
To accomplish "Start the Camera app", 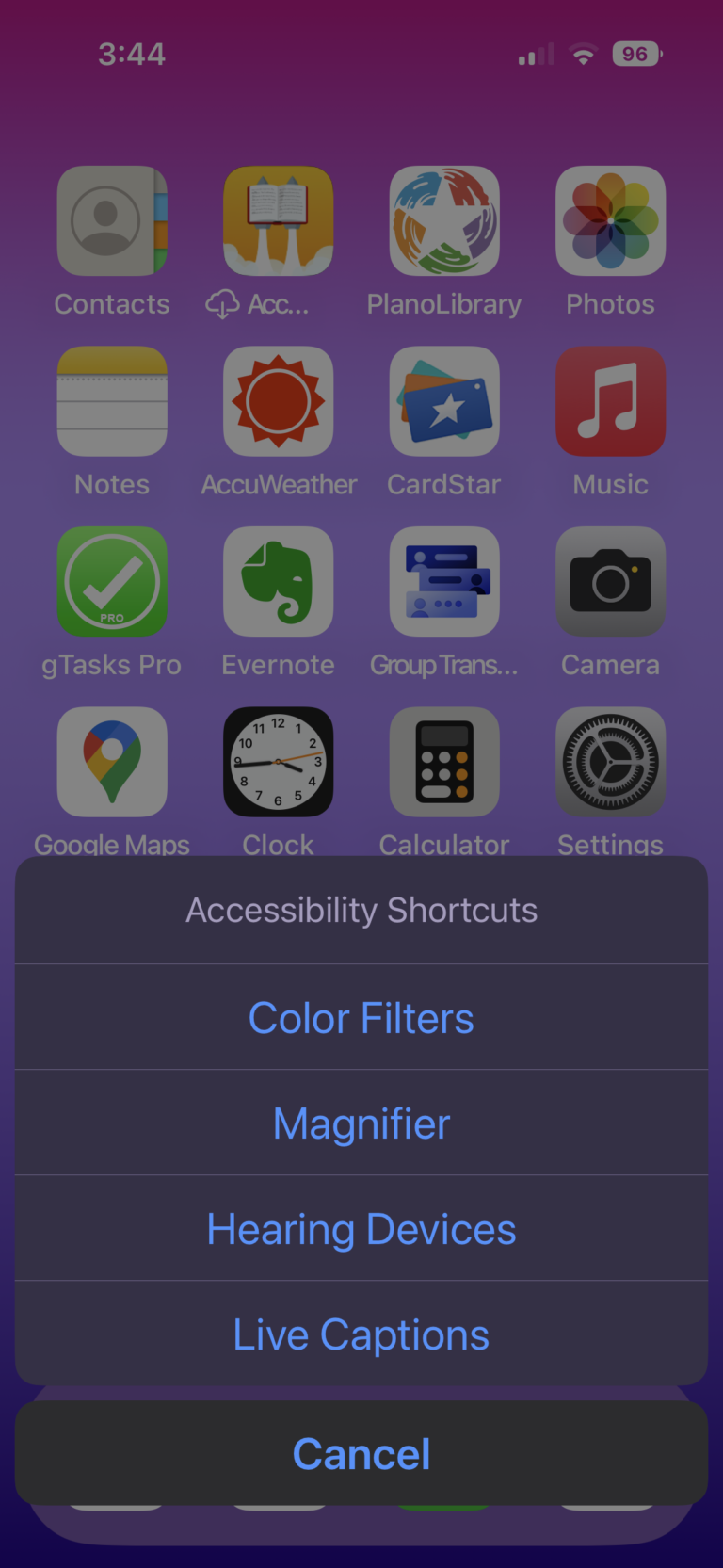I will point(610,581).
